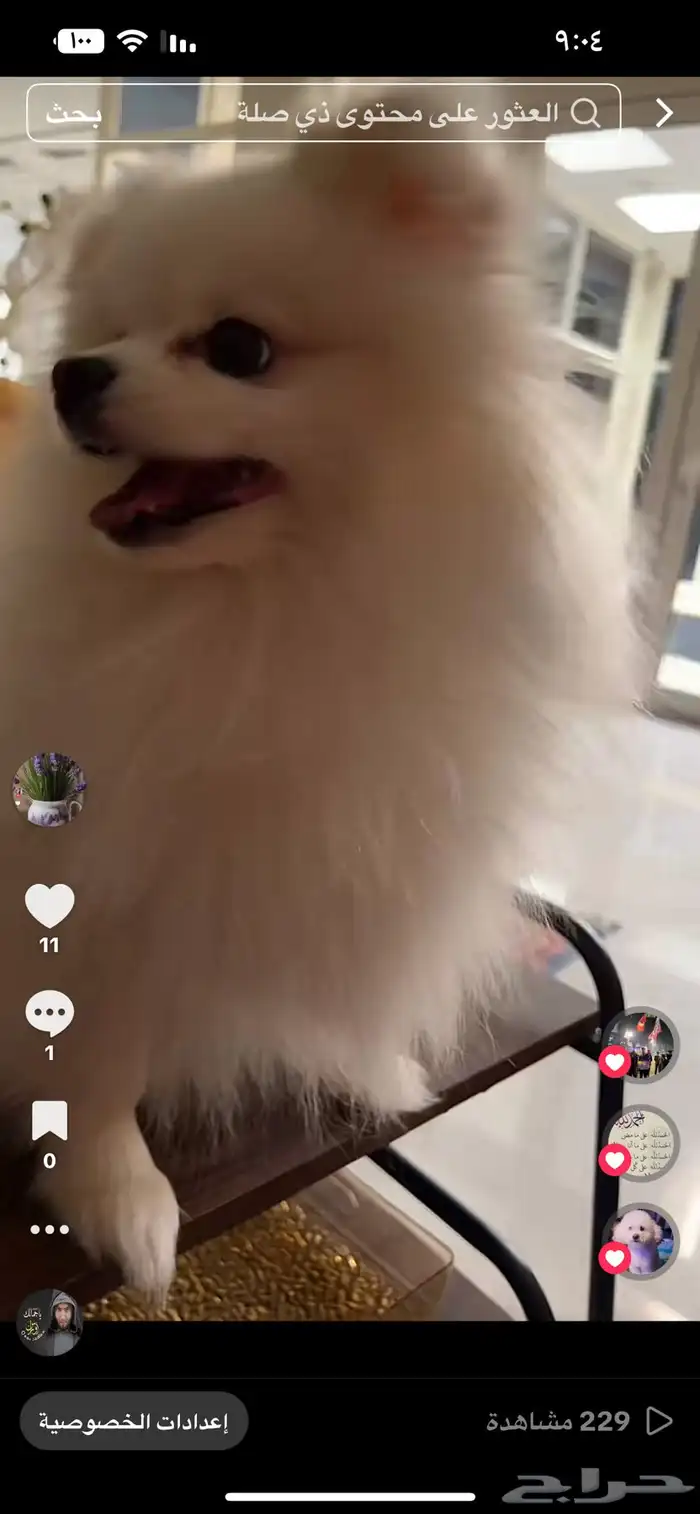Viewport: 700px width, 1514px height.
Task: Open the hooded man sound avatar
Action: 49,1321
